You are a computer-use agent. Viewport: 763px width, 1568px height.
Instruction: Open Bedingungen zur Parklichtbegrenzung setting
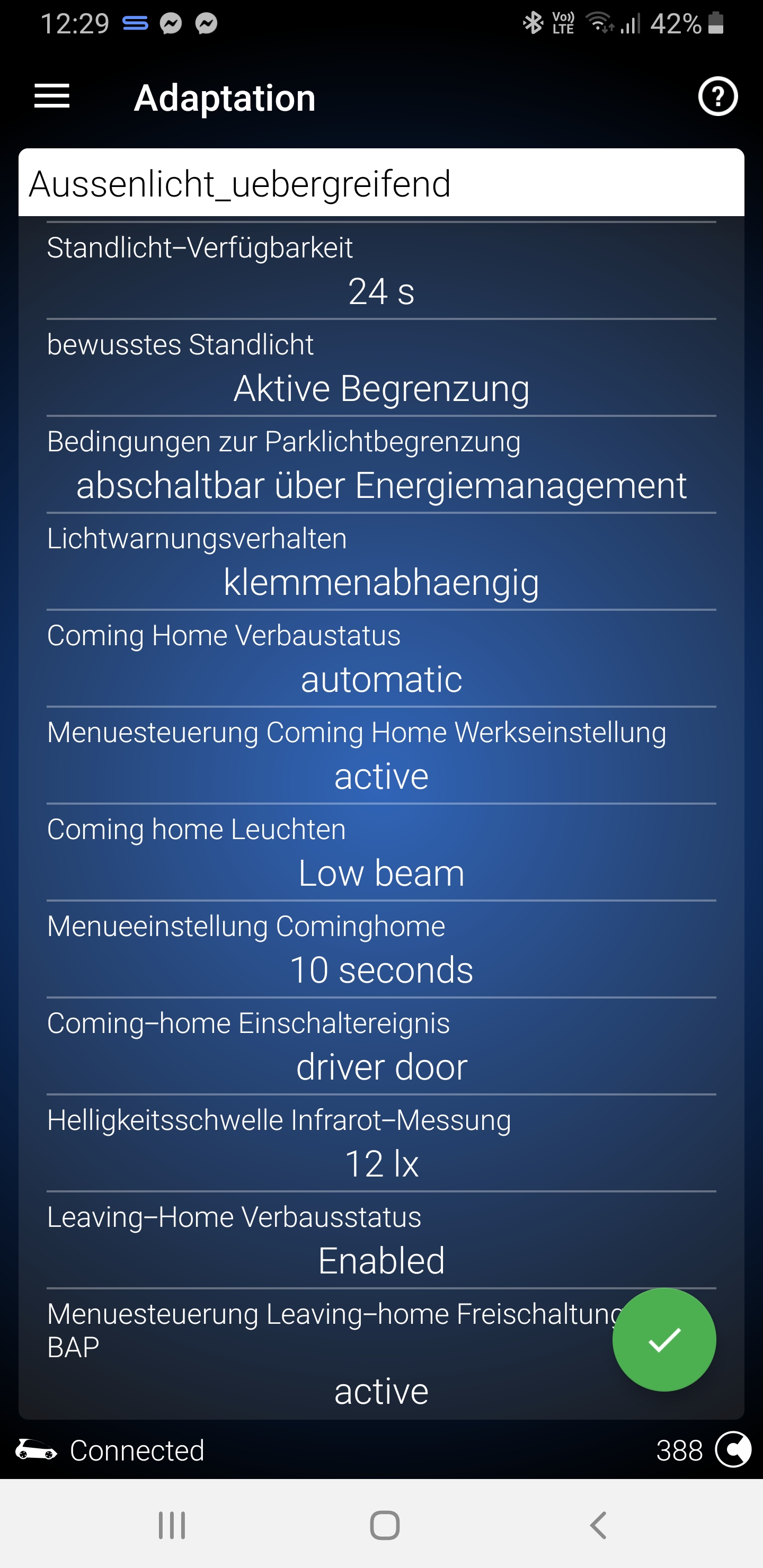click(381, 485)
